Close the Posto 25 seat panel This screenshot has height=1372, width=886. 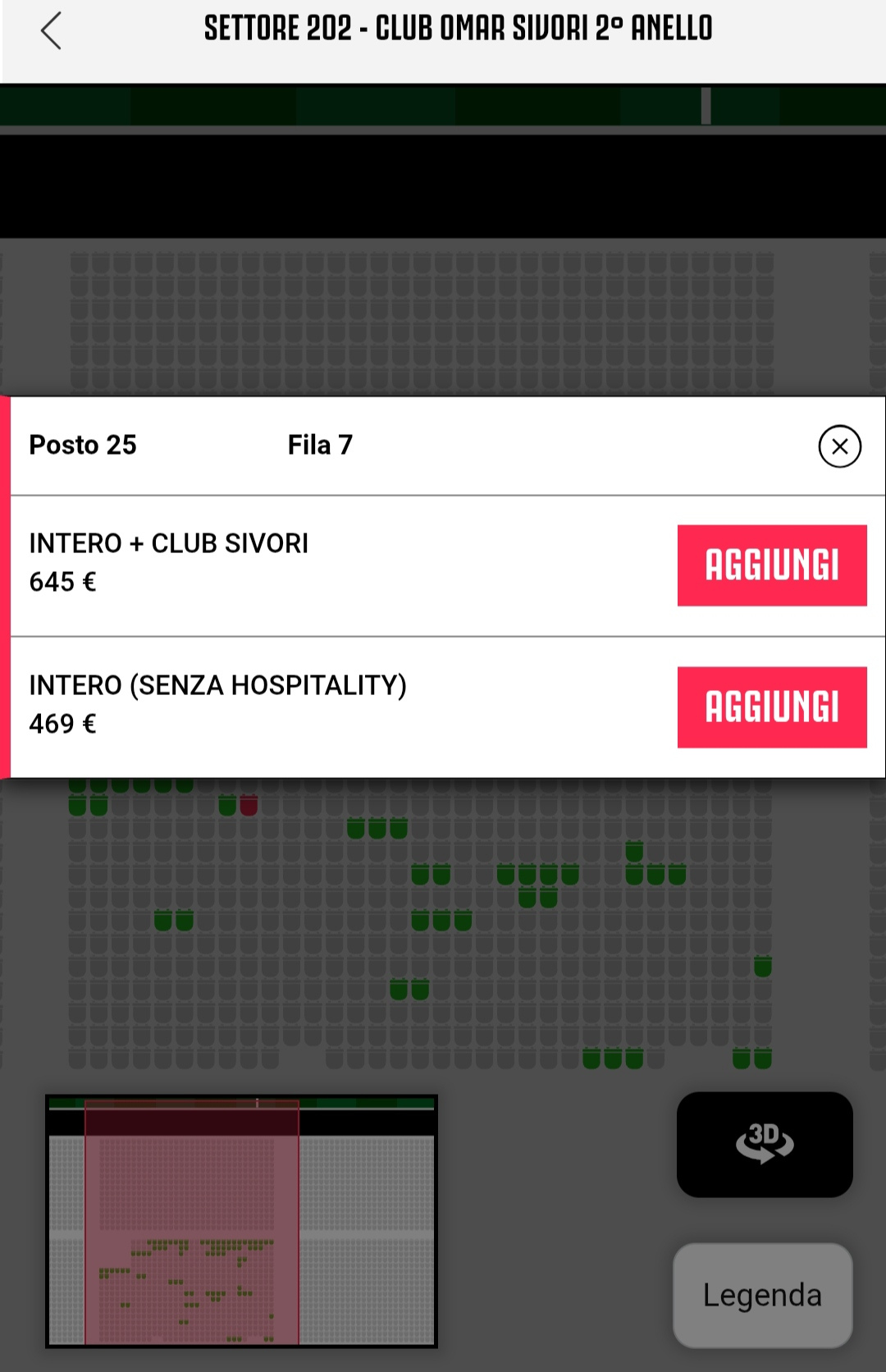(x=839, y=446)
